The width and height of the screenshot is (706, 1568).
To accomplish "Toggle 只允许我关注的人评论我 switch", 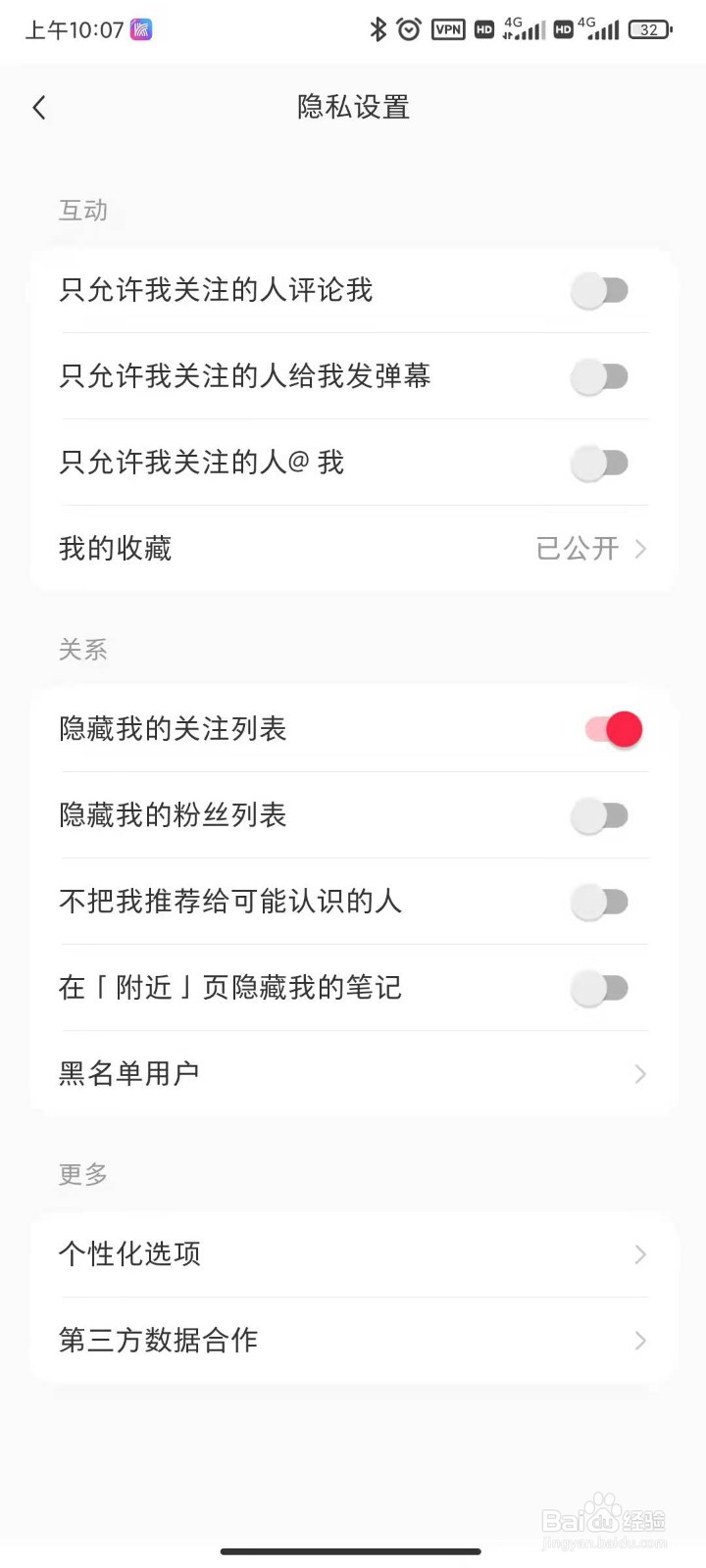I will point(600,291).
